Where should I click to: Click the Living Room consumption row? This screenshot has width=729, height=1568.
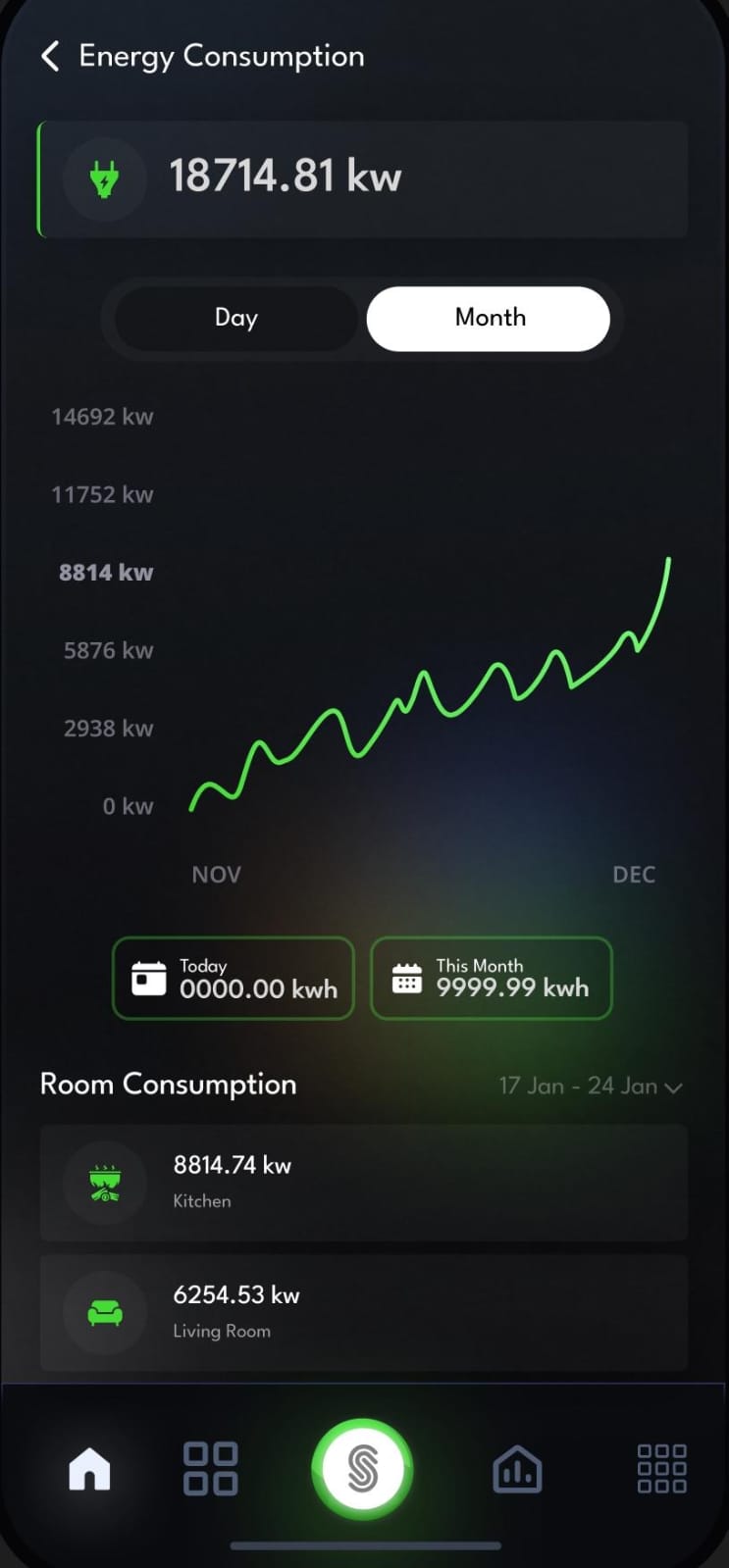point(363,1311)
